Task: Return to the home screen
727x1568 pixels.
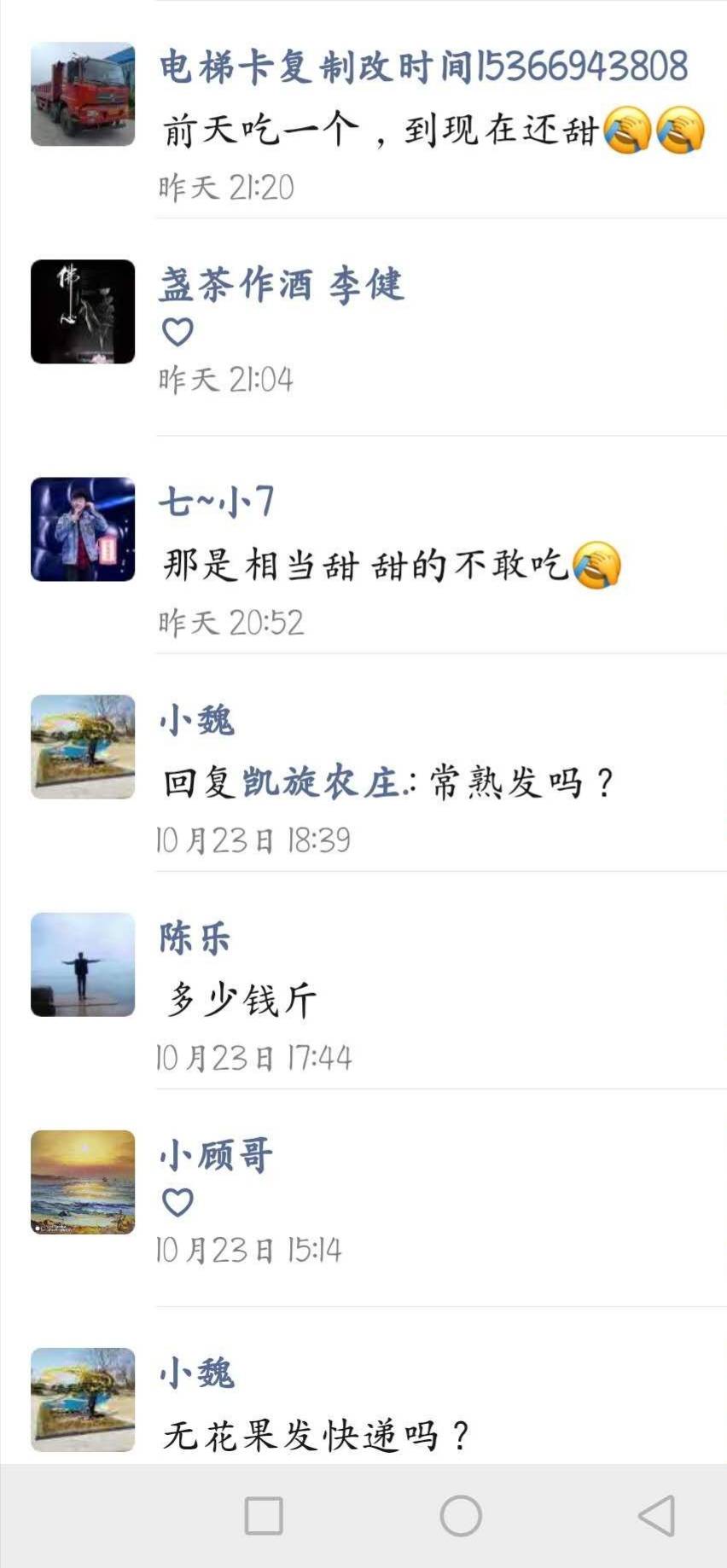Action: (x=461, y=1516)
